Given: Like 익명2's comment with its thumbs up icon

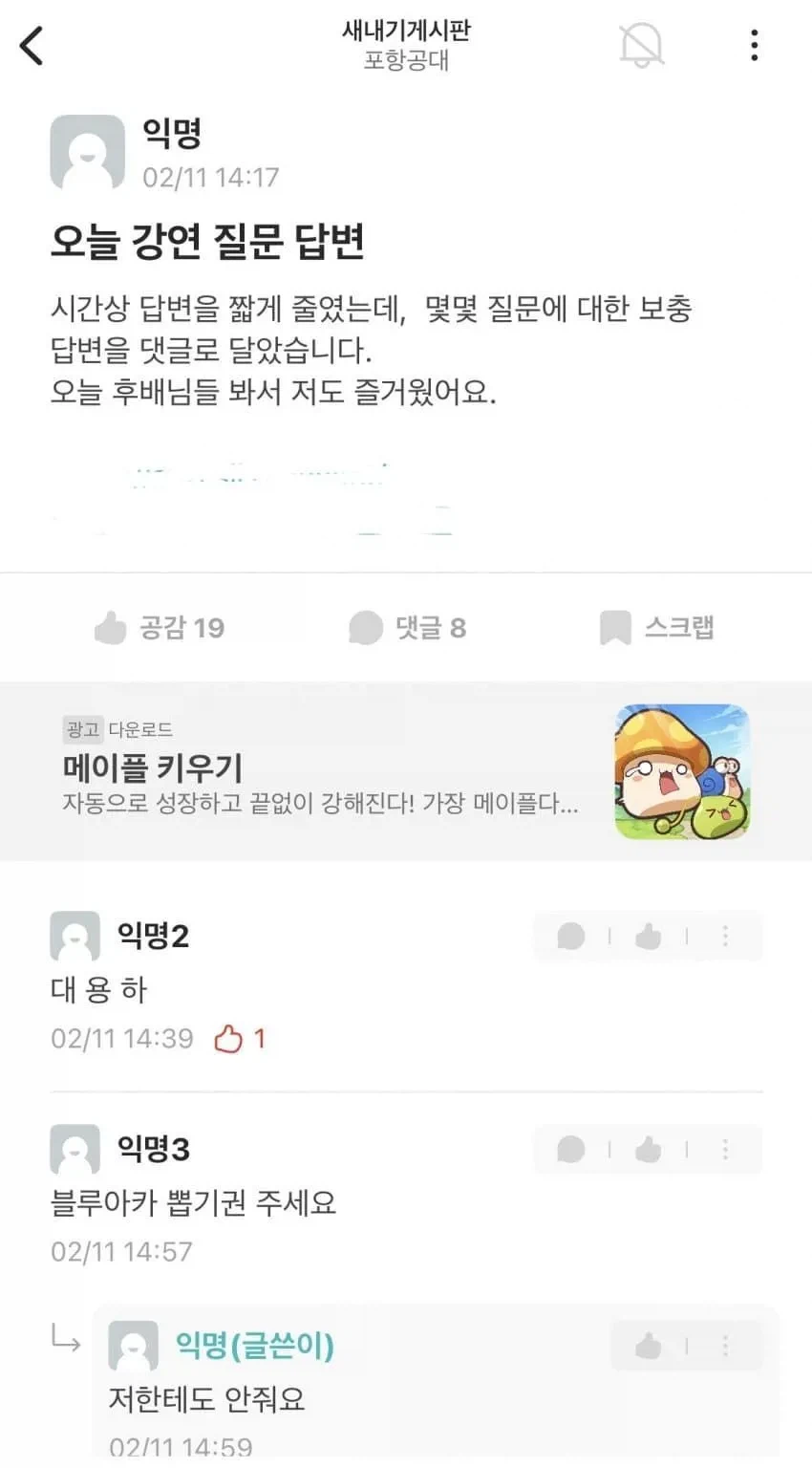Looking at the screenshot, I should 650,937.
